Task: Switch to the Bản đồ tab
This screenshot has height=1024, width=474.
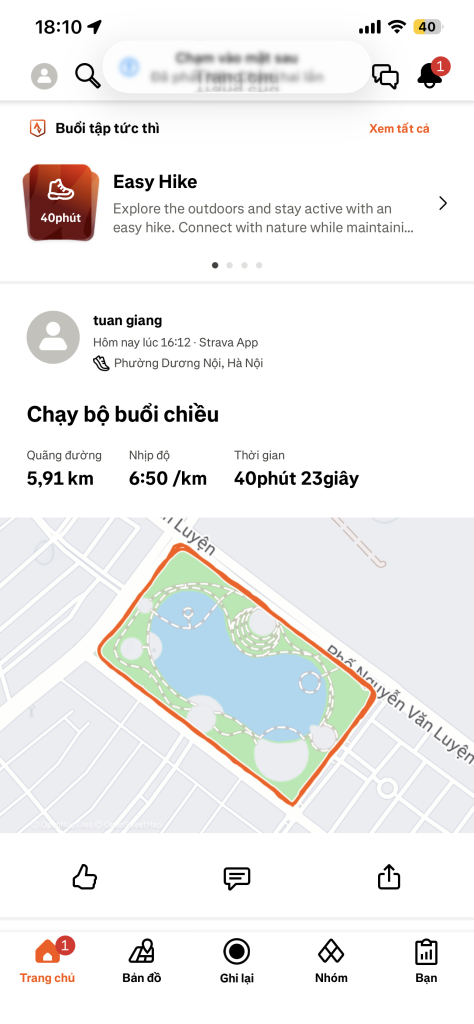Action: click(142, 961)
